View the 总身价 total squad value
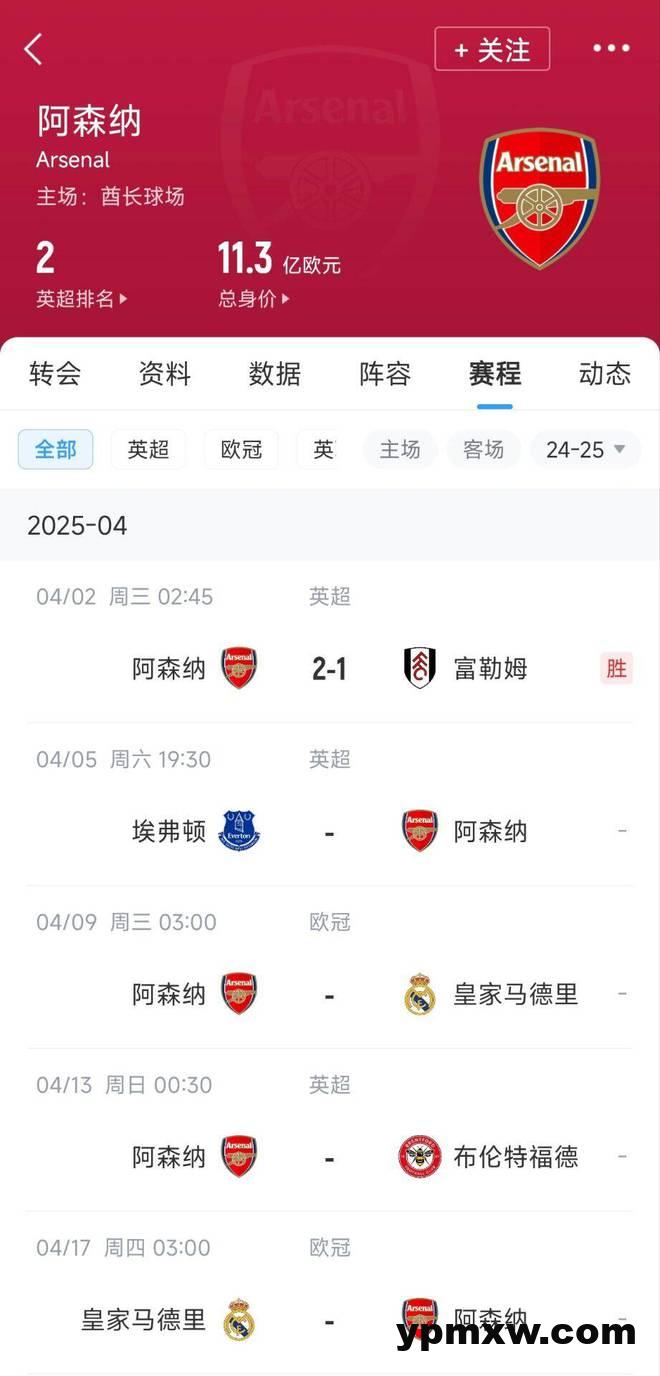This screenshot has height=1376, width=660. pyautogui.click(x=255, y=298)
